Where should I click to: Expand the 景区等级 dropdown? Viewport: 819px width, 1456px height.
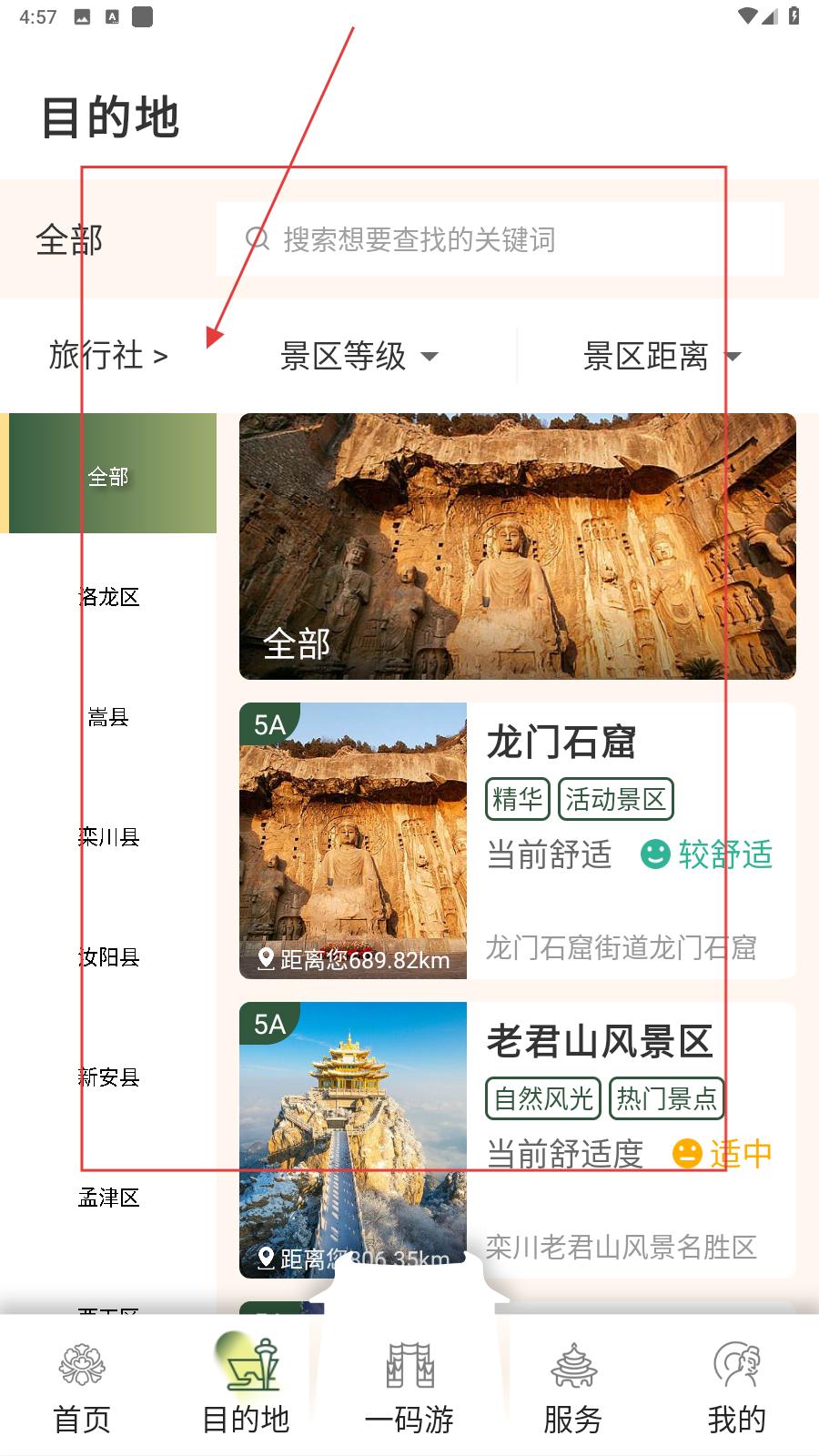[359, 356]
